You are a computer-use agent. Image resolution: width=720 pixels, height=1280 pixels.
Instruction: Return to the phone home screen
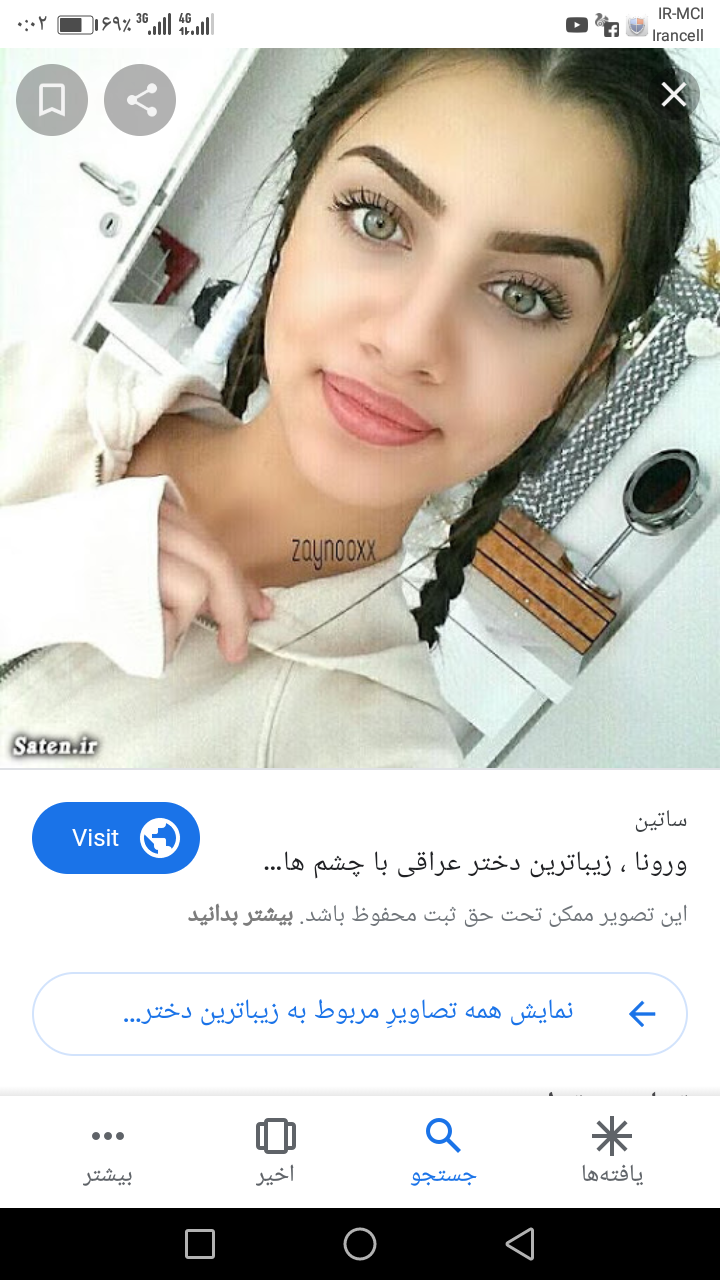(x=360, y=1244)
